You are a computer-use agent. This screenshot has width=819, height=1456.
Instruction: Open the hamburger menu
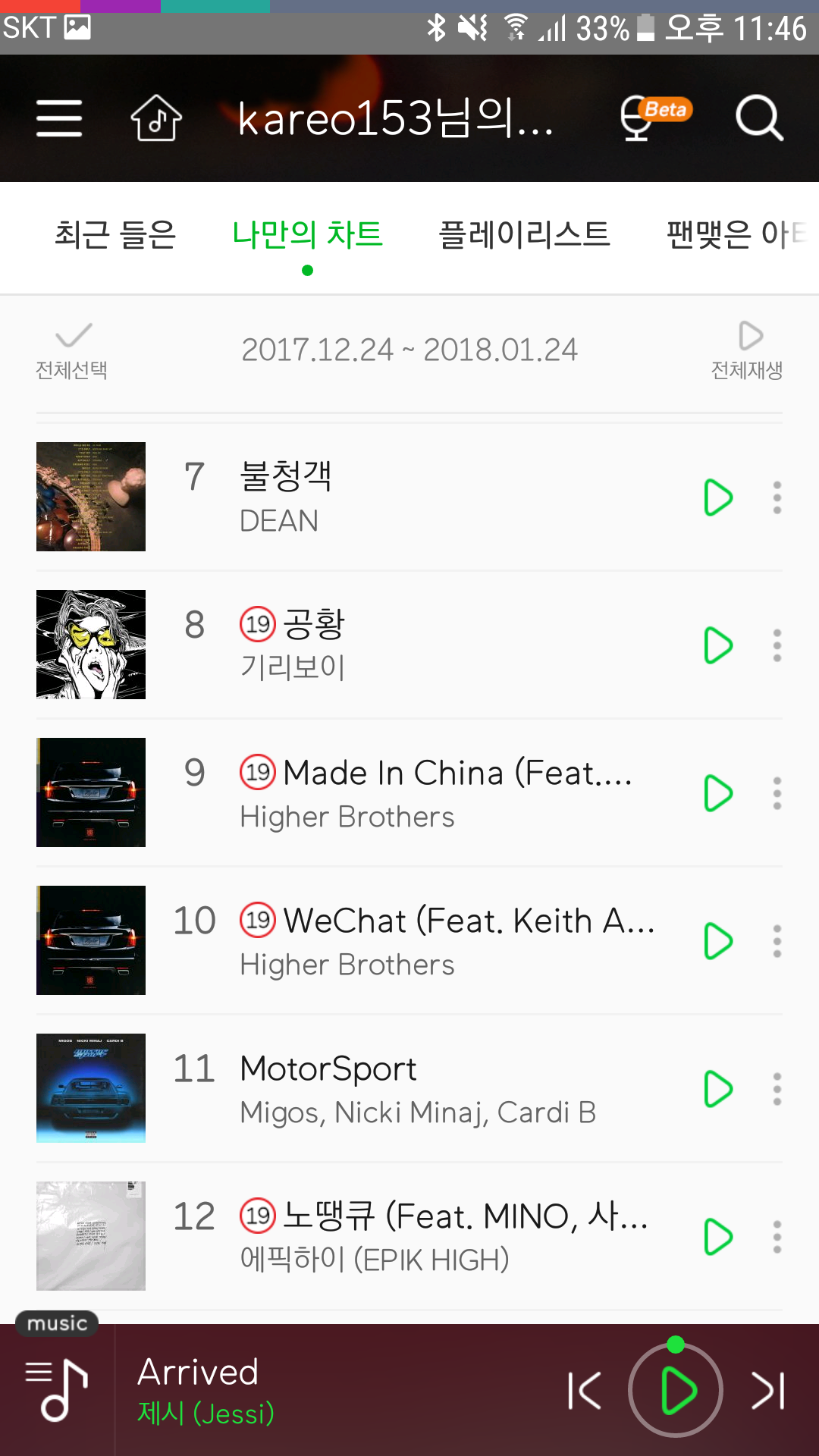coord(59,118)
